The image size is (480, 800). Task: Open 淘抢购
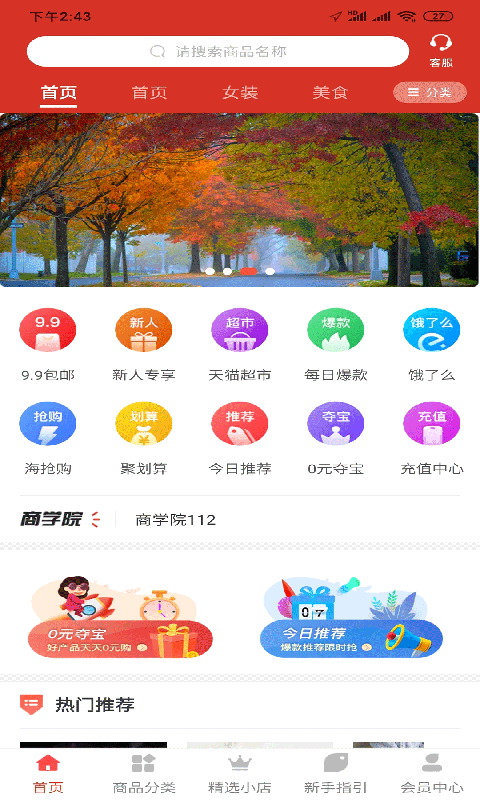point(47,439)
